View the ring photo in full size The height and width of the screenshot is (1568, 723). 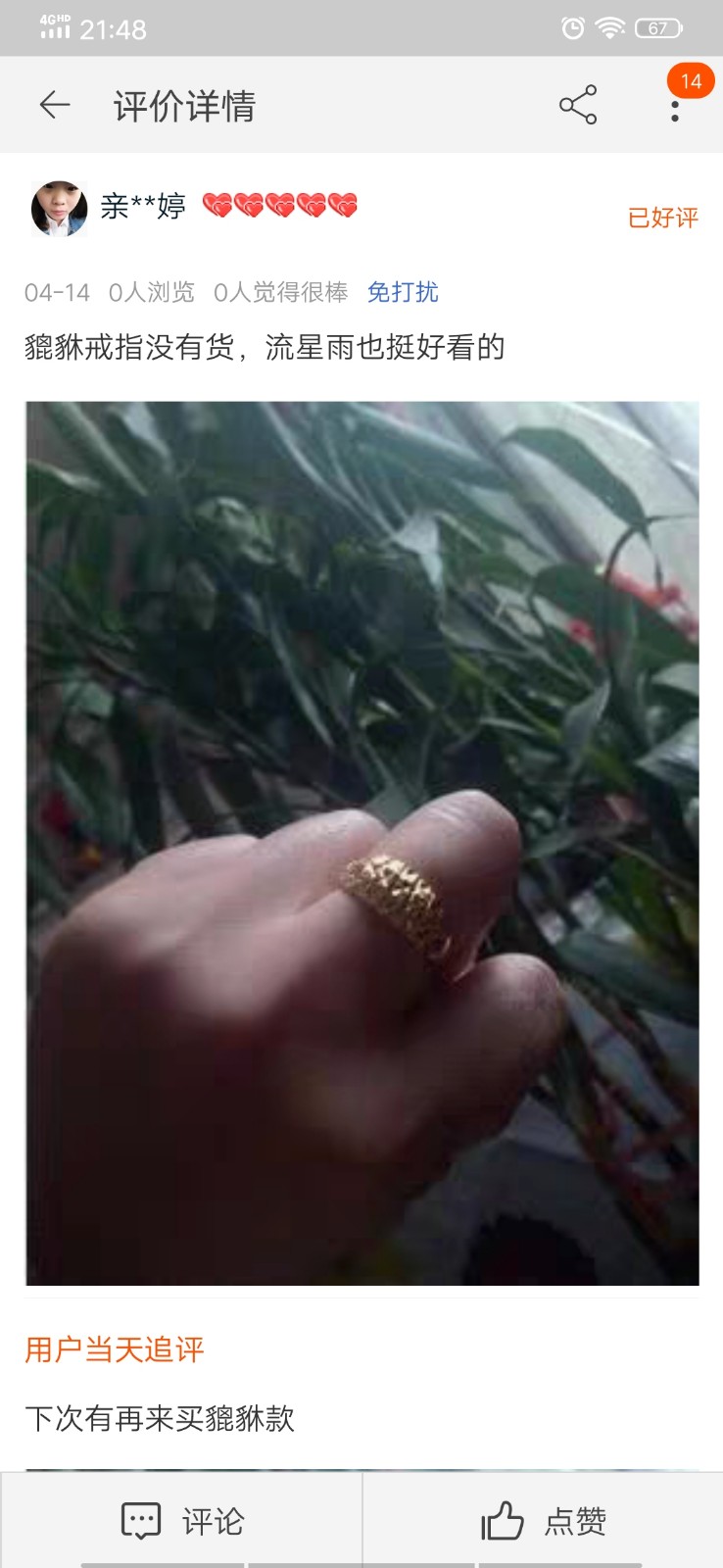click(x=361, y=843)
